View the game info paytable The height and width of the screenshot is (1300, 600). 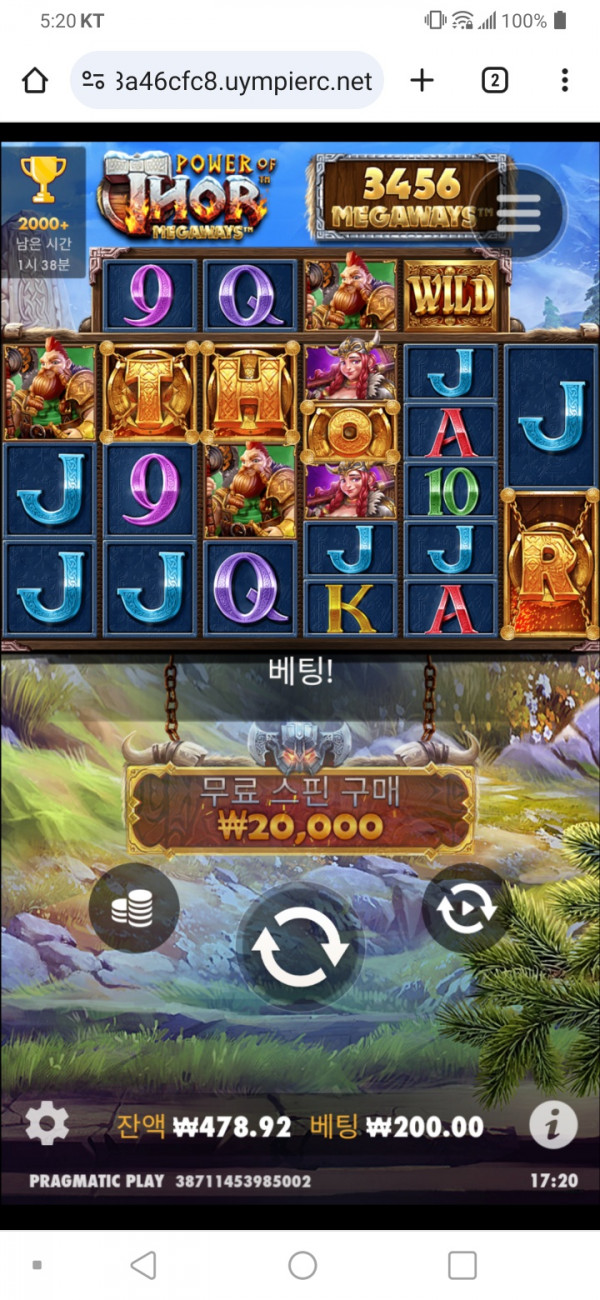click(x=553, y=1126)
